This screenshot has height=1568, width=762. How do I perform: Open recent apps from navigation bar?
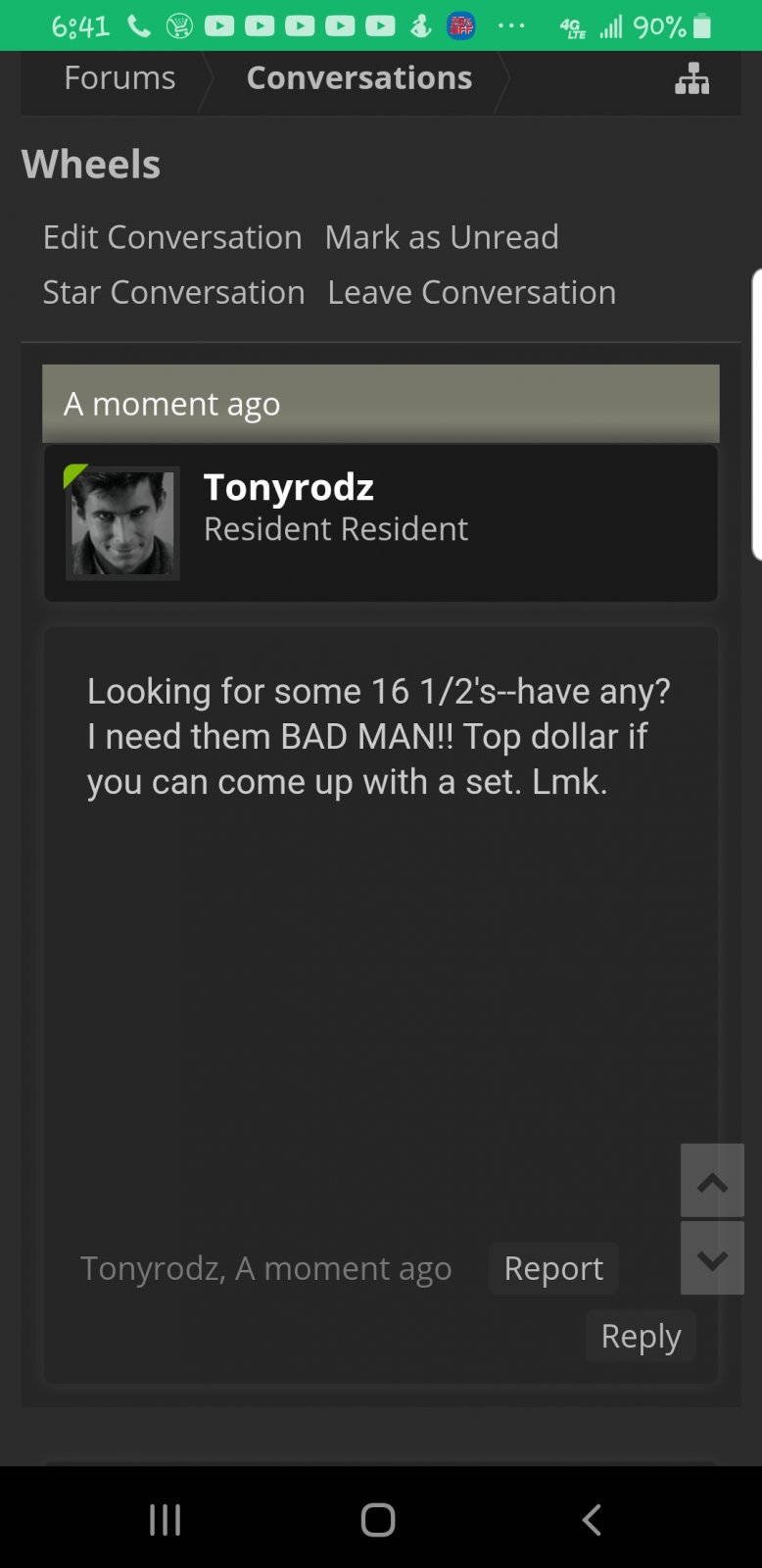click(166, 1520)
